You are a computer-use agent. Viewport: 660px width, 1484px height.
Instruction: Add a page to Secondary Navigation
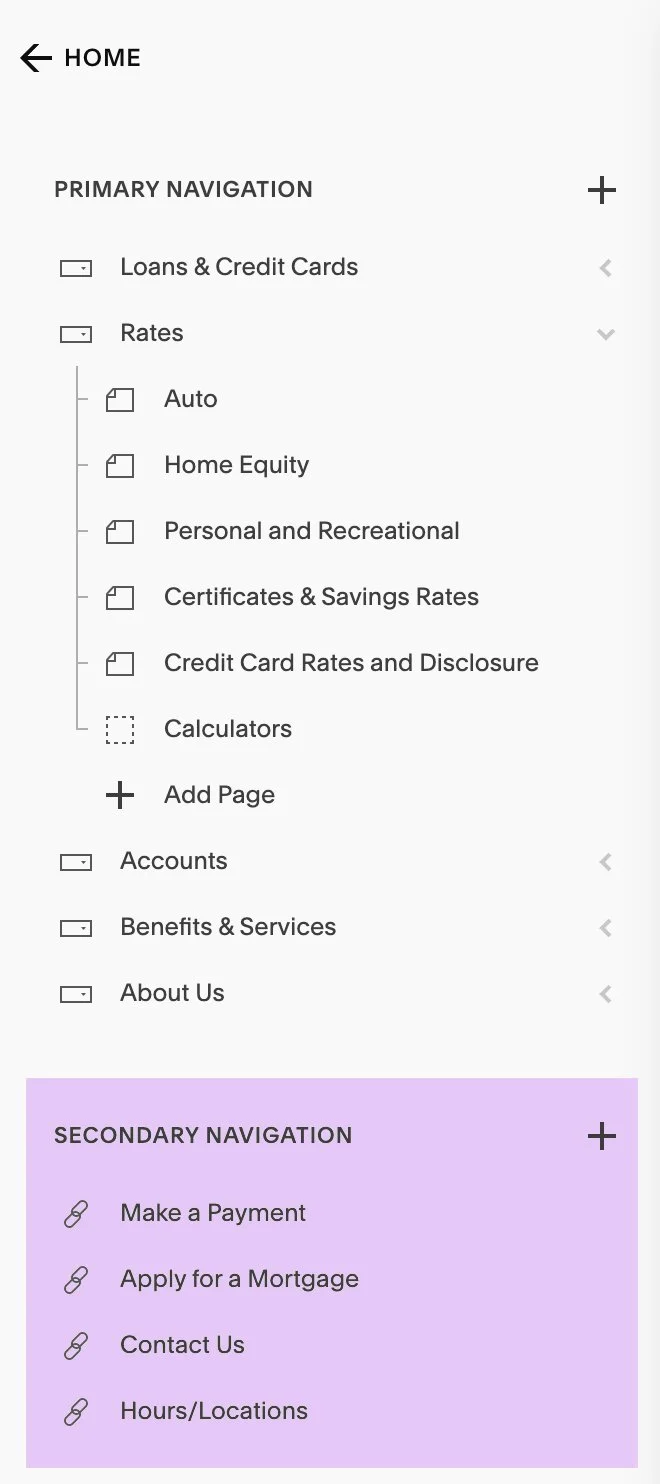(x=601, y=1136)
